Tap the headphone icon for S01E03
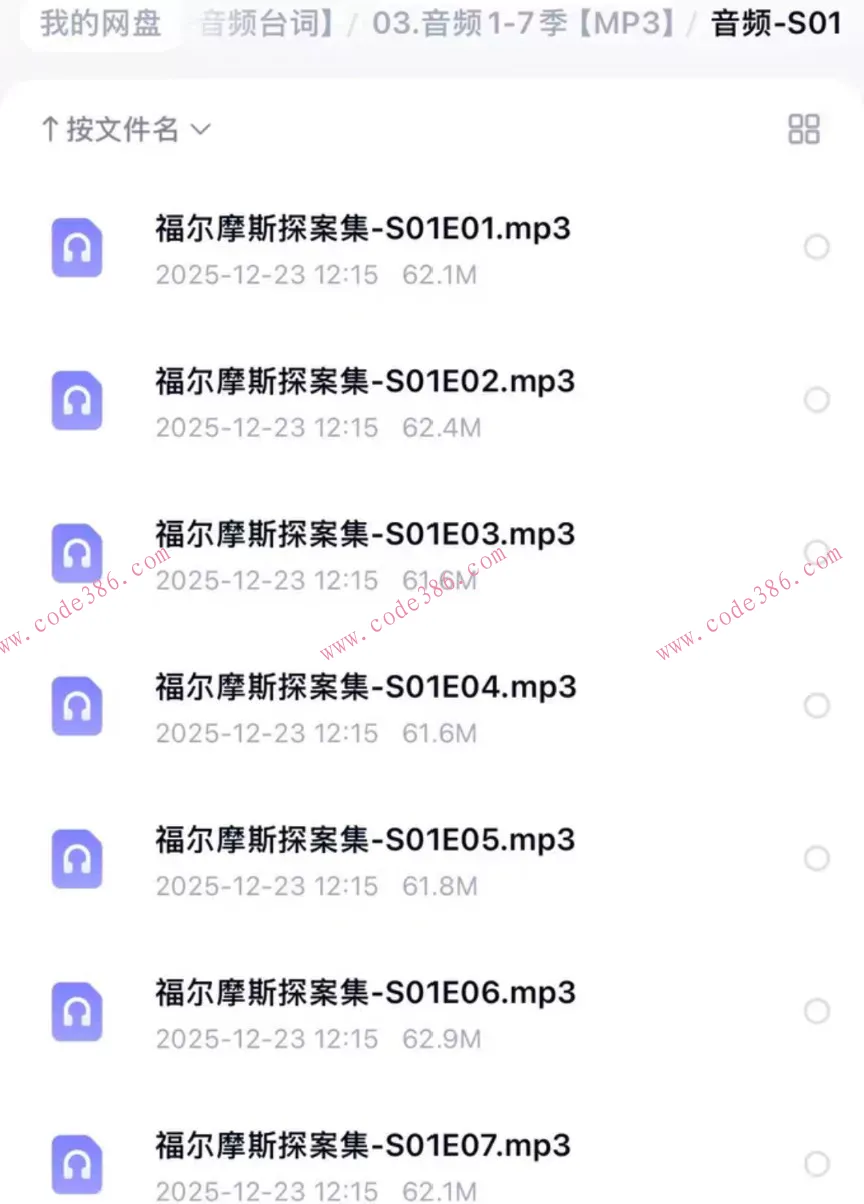Image resolution: width=864 pixels, height=1204 pixels. [77, 553]
